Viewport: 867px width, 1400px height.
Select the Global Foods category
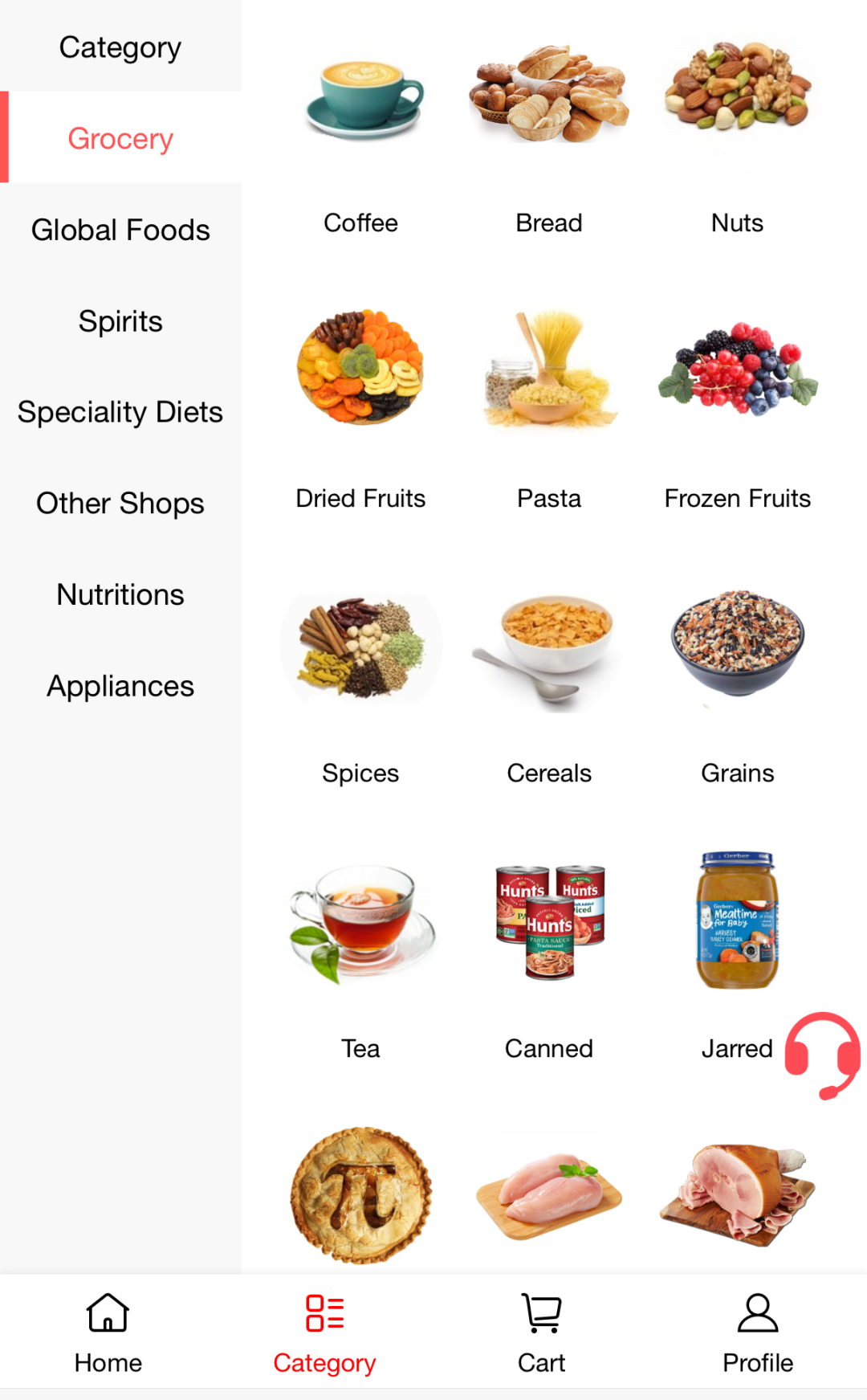pyautogui.click(x=120, y=230)
